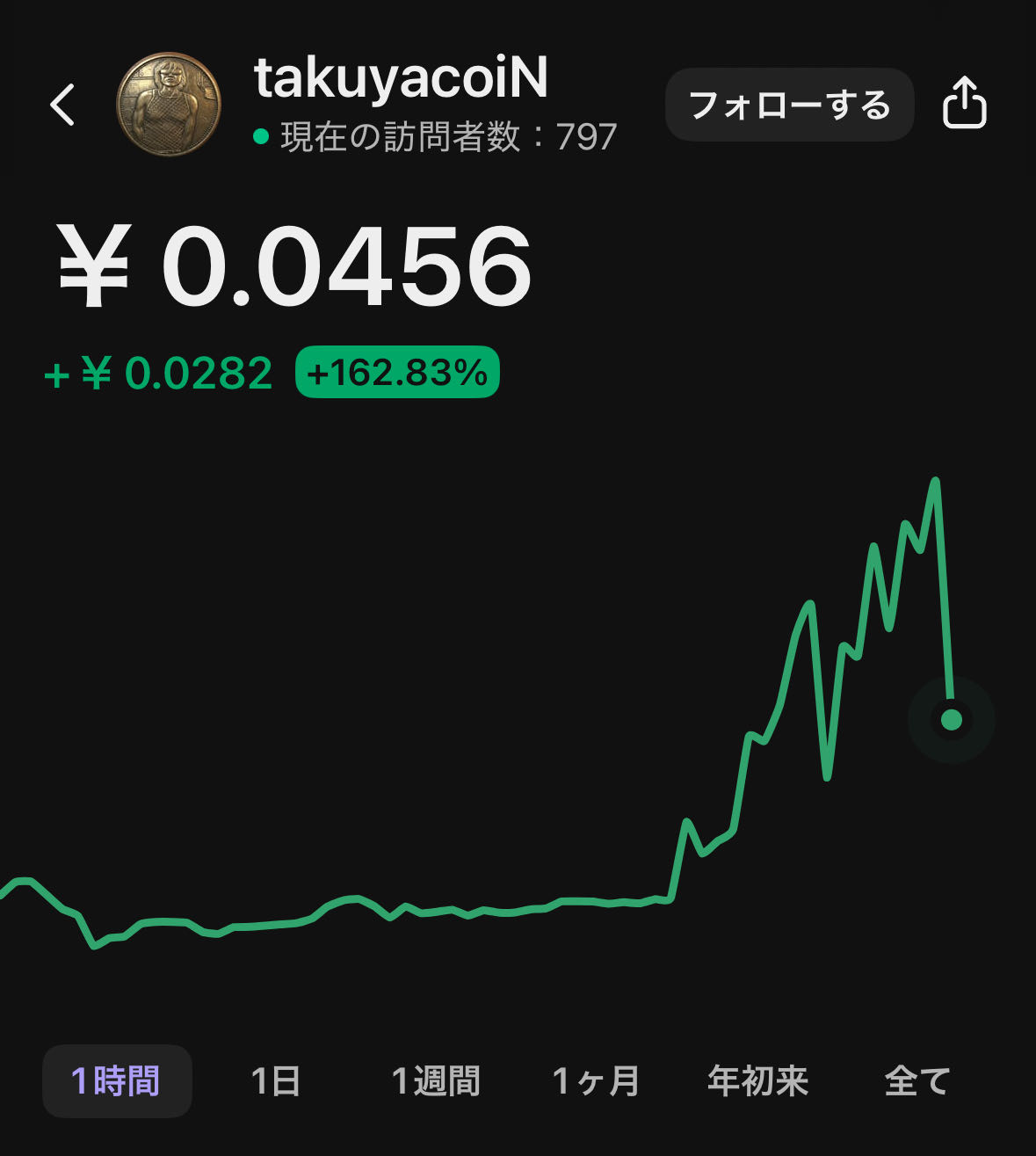
Task: Select the 1時間 chart range
Action: [117, 1080]
